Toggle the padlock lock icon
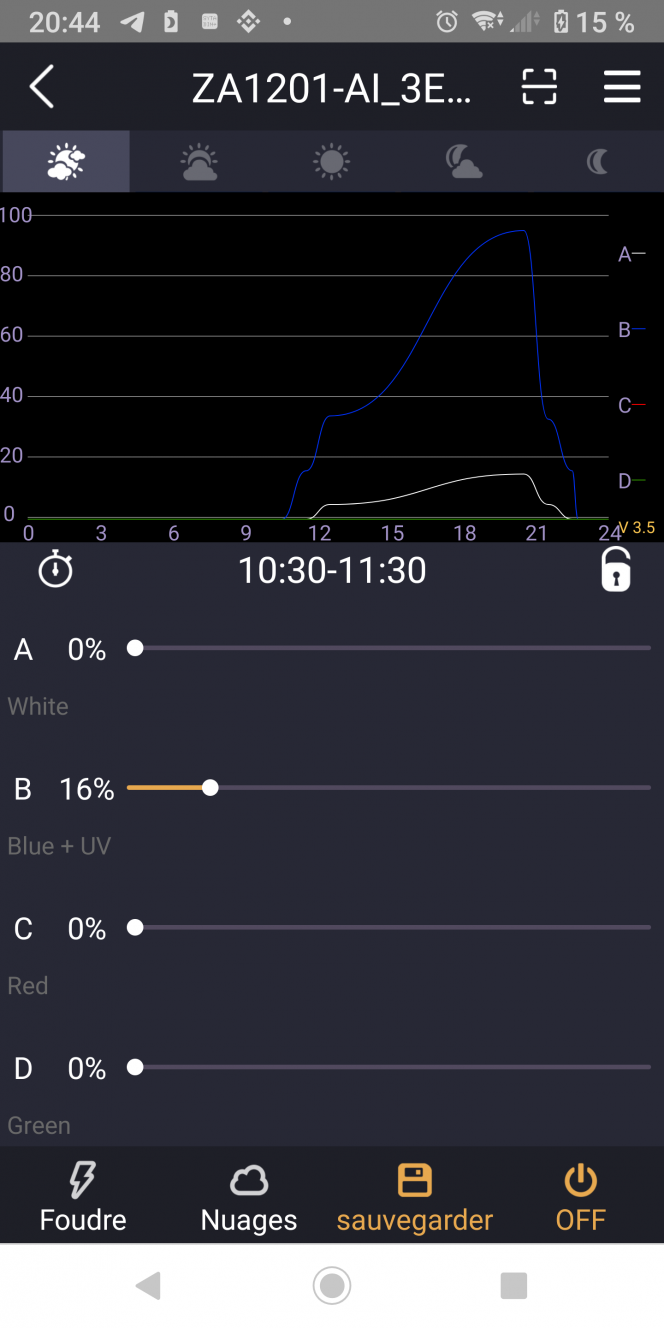664x1328 pixels. [616, 570]
